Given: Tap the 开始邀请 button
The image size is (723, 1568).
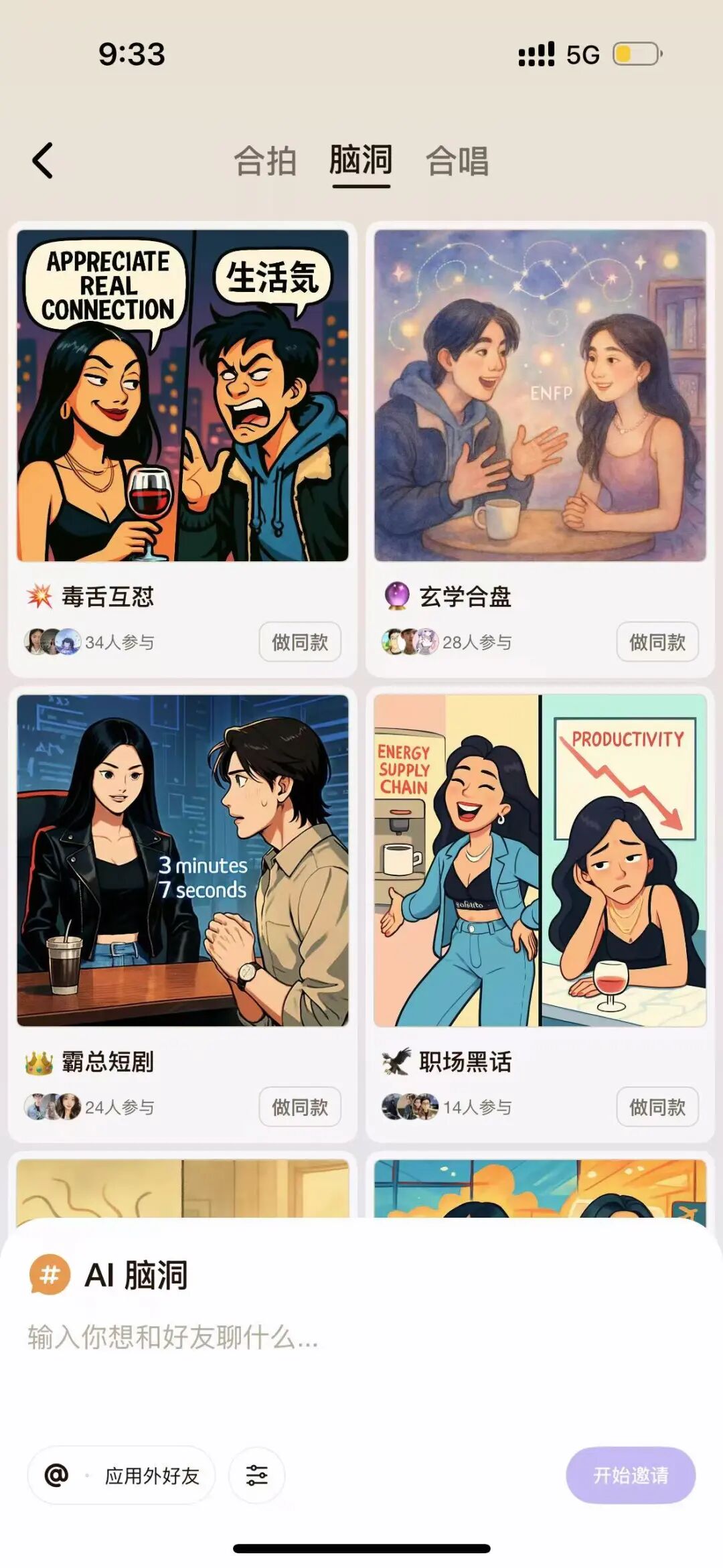Looking at the screenshot, I should (x=631, y=1476).
